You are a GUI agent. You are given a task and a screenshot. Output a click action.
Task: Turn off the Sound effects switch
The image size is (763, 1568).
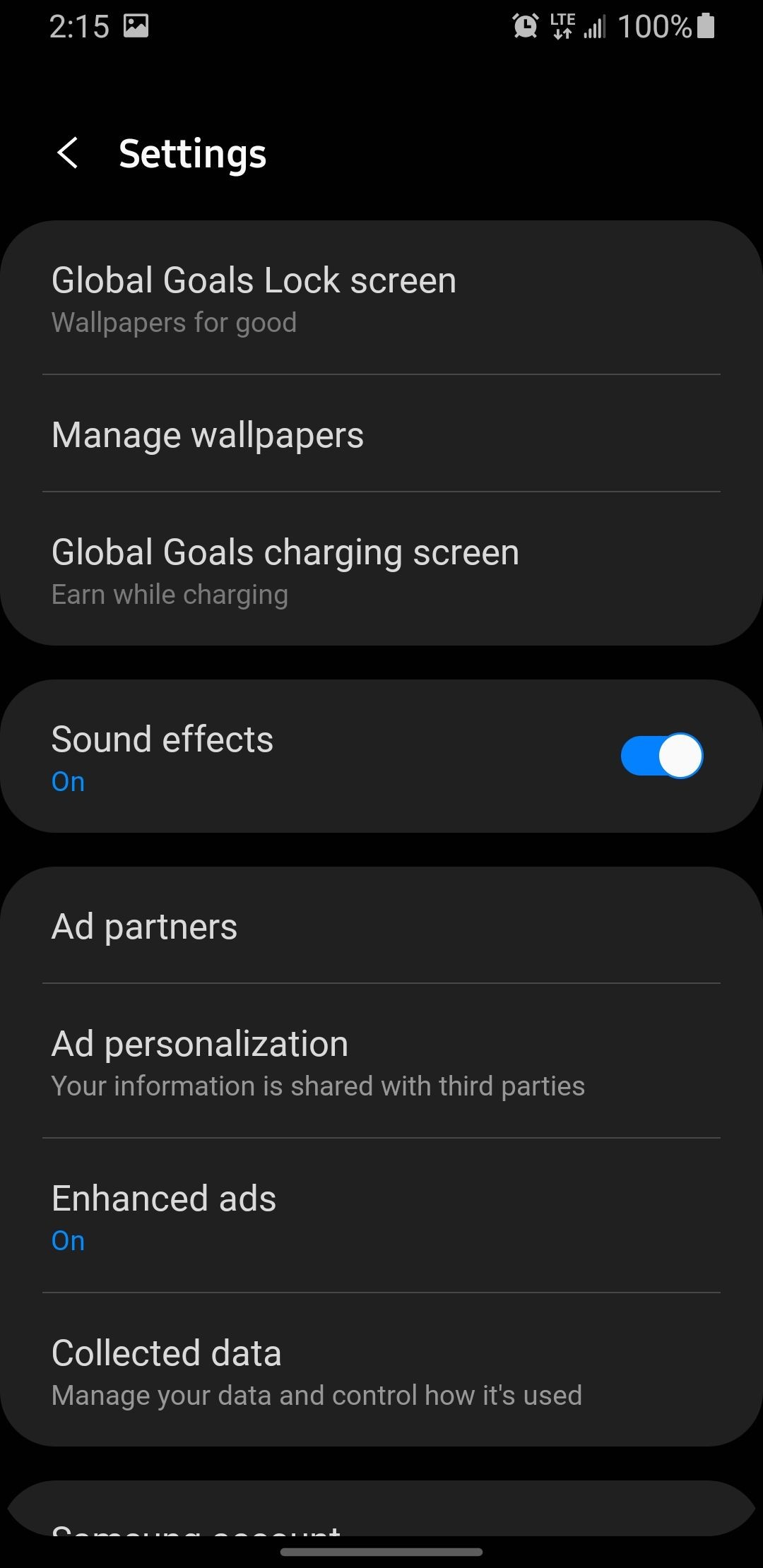(x=661, y=756)
